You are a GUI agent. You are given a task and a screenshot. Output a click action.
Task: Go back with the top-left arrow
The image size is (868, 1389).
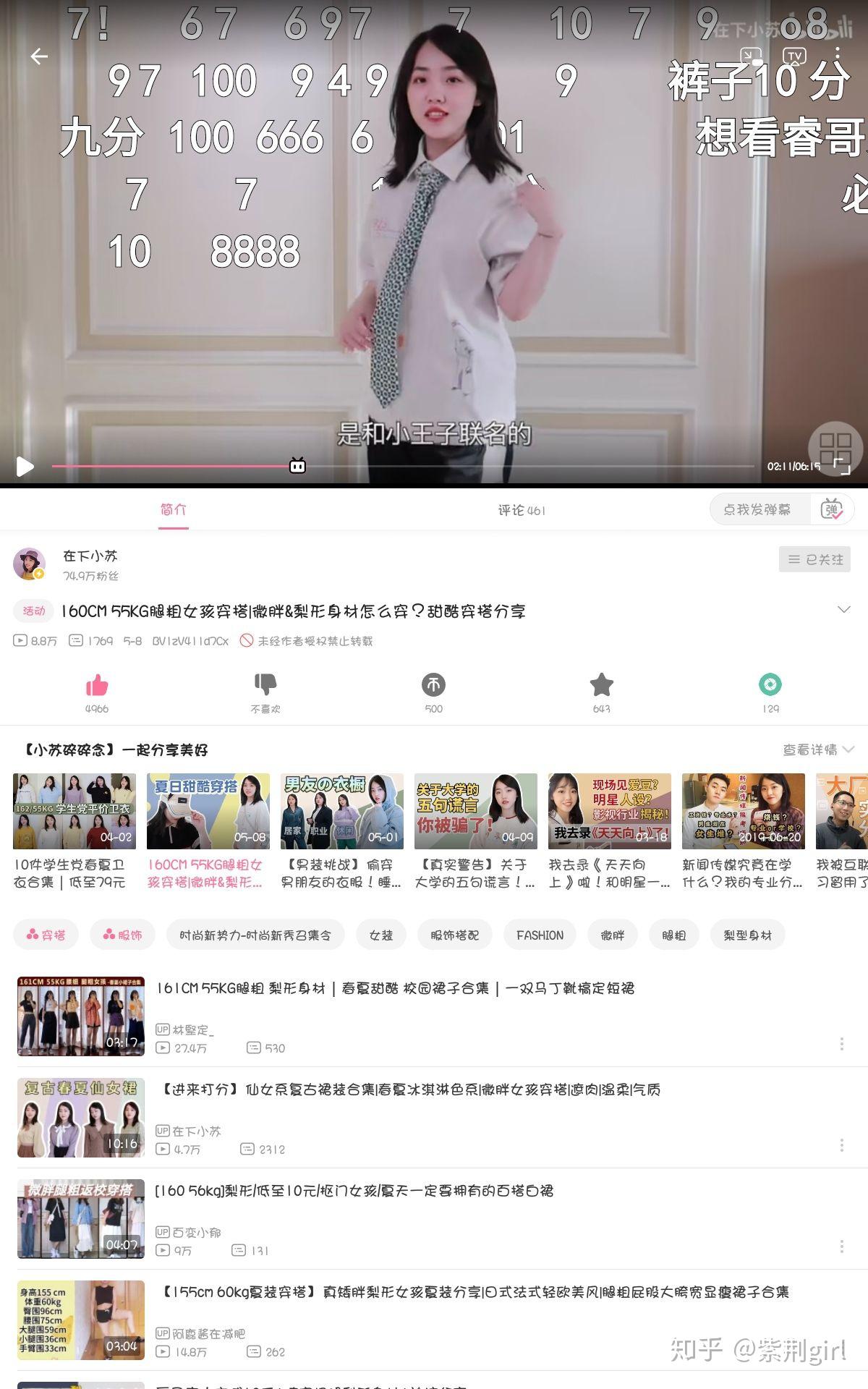pos(39,56)
